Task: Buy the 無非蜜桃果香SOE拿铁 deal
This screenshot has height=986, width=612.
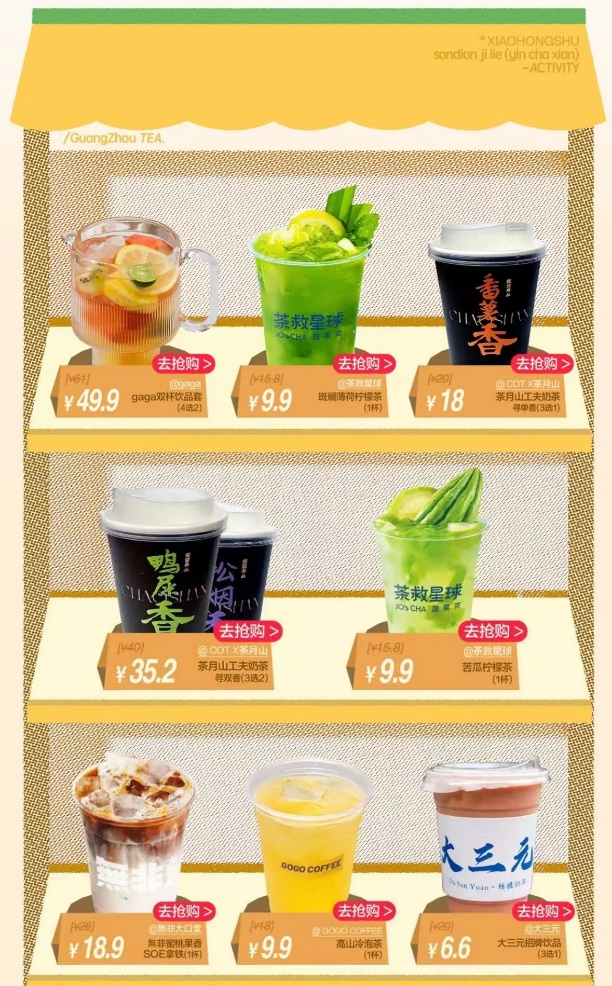Action: pyautogui.click(x=184, y=912)
